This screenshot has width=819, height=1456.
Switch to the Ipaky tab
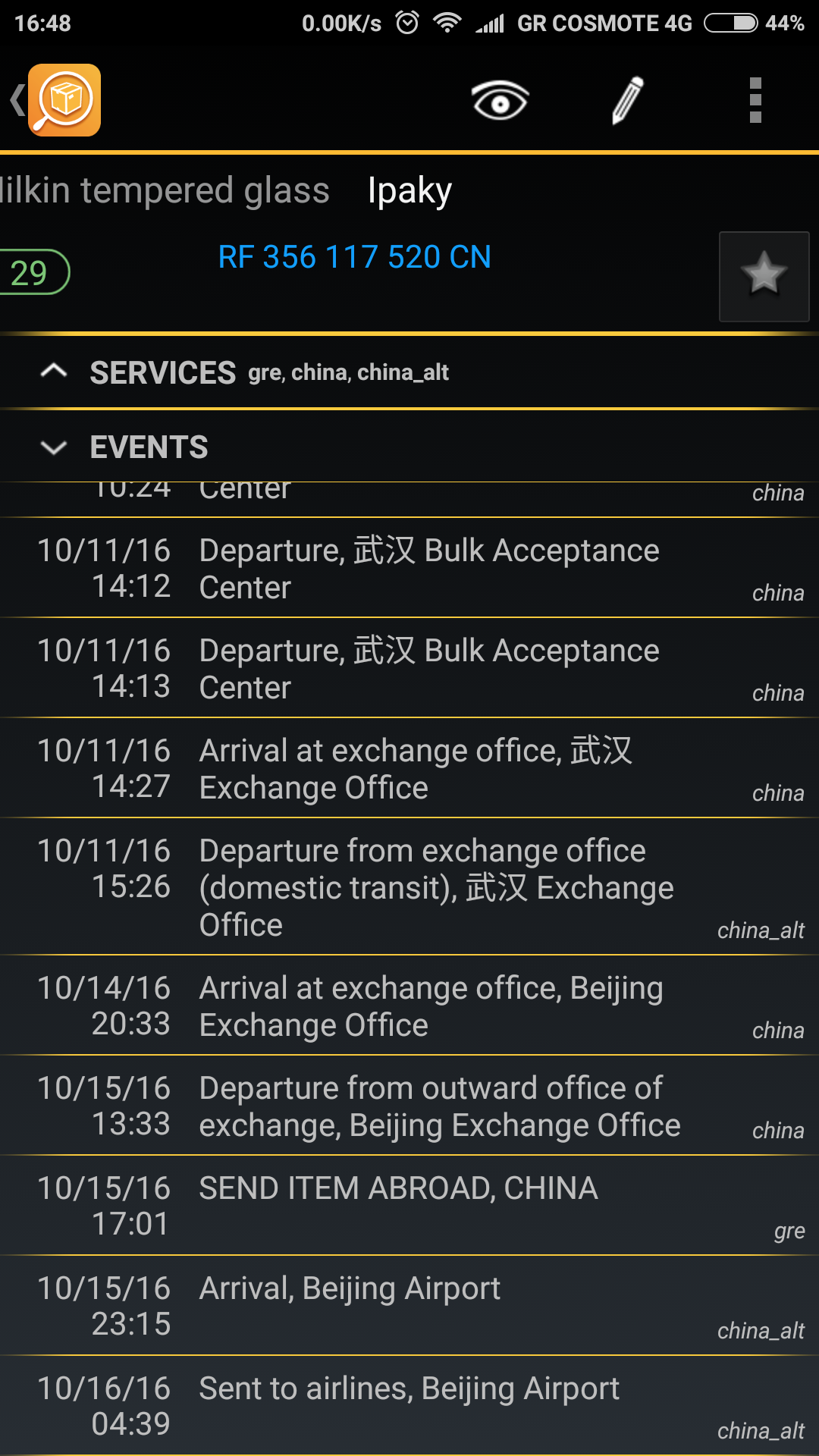coord(409,190)
